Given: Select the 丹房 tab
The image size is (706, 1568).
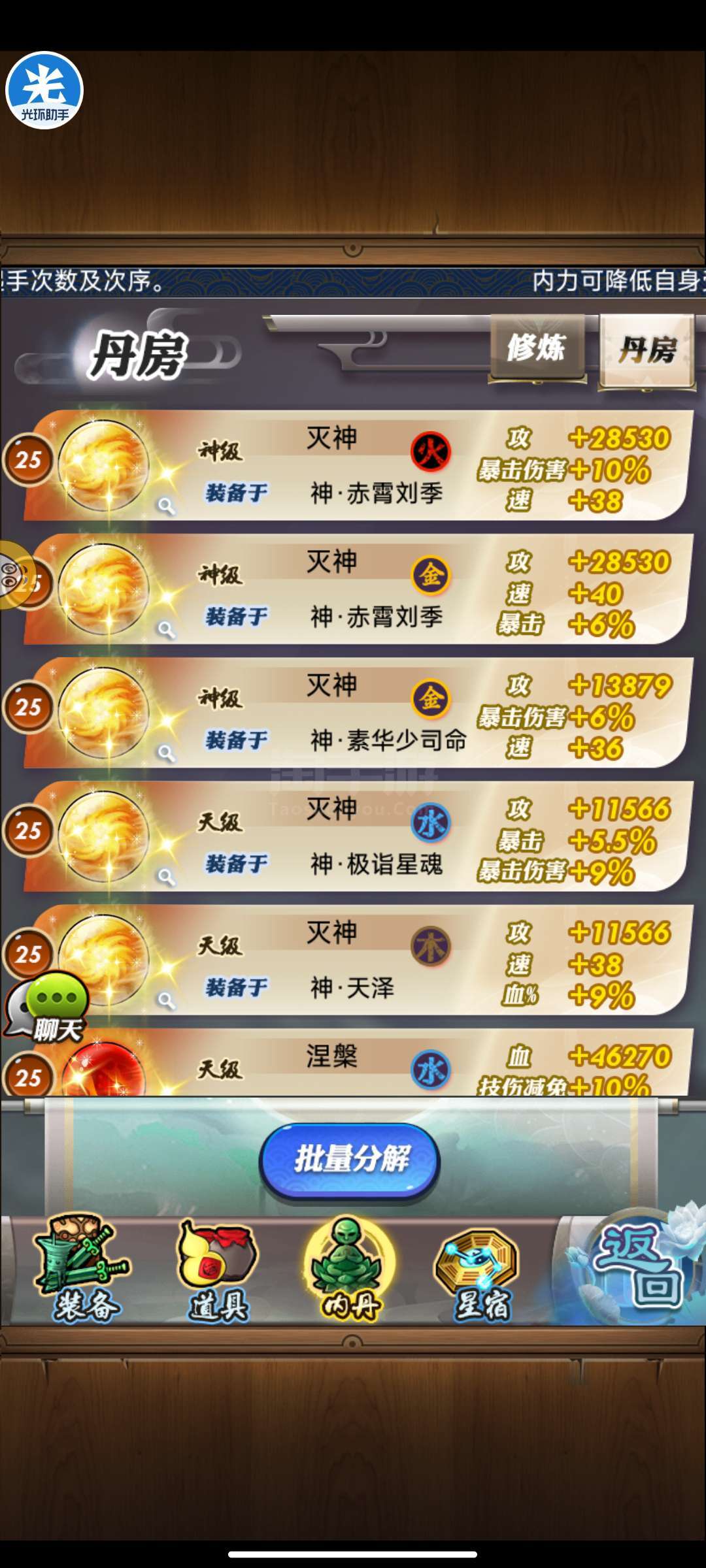Looking at the screenshot, I should [x=647, y=350].
